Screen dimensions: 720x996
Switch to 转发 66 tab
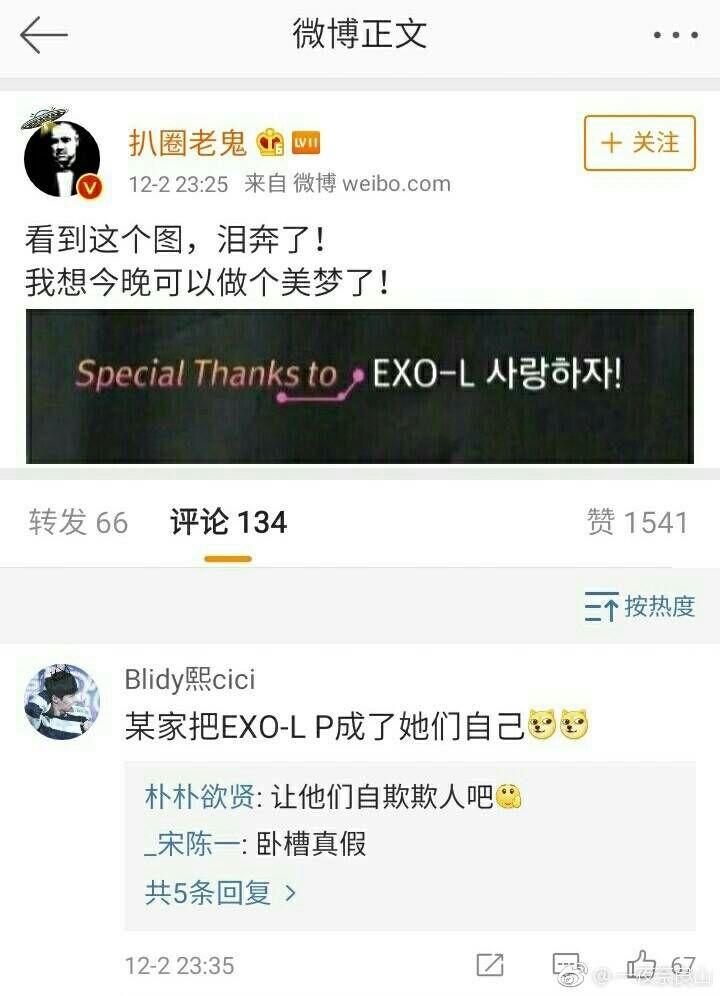78,522
